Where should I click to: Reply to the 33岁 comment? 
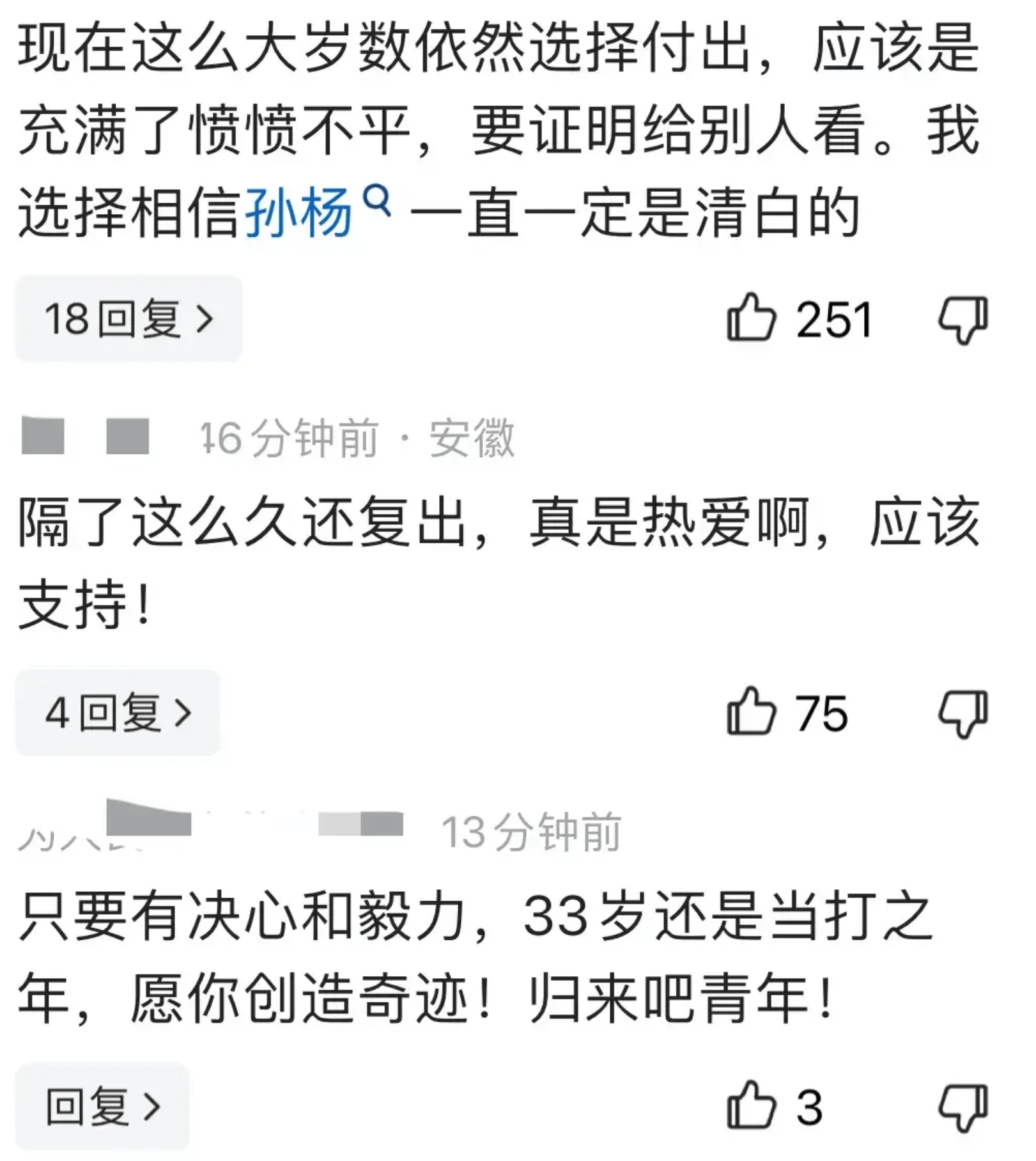103,1106
